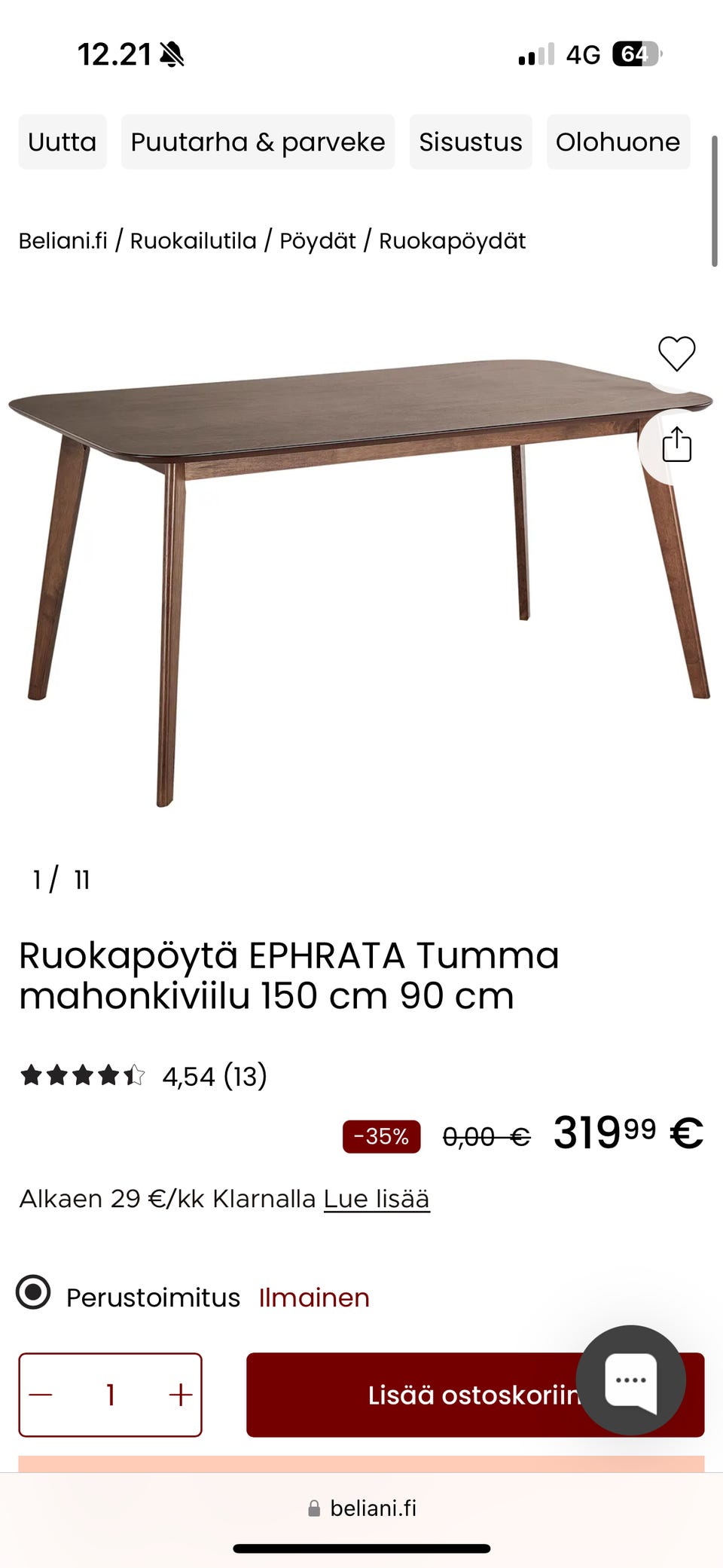Open the Ruokapöydät breadcrumb category
The width and height of the screenshot is (723, 1568).
tap(453, 240)
